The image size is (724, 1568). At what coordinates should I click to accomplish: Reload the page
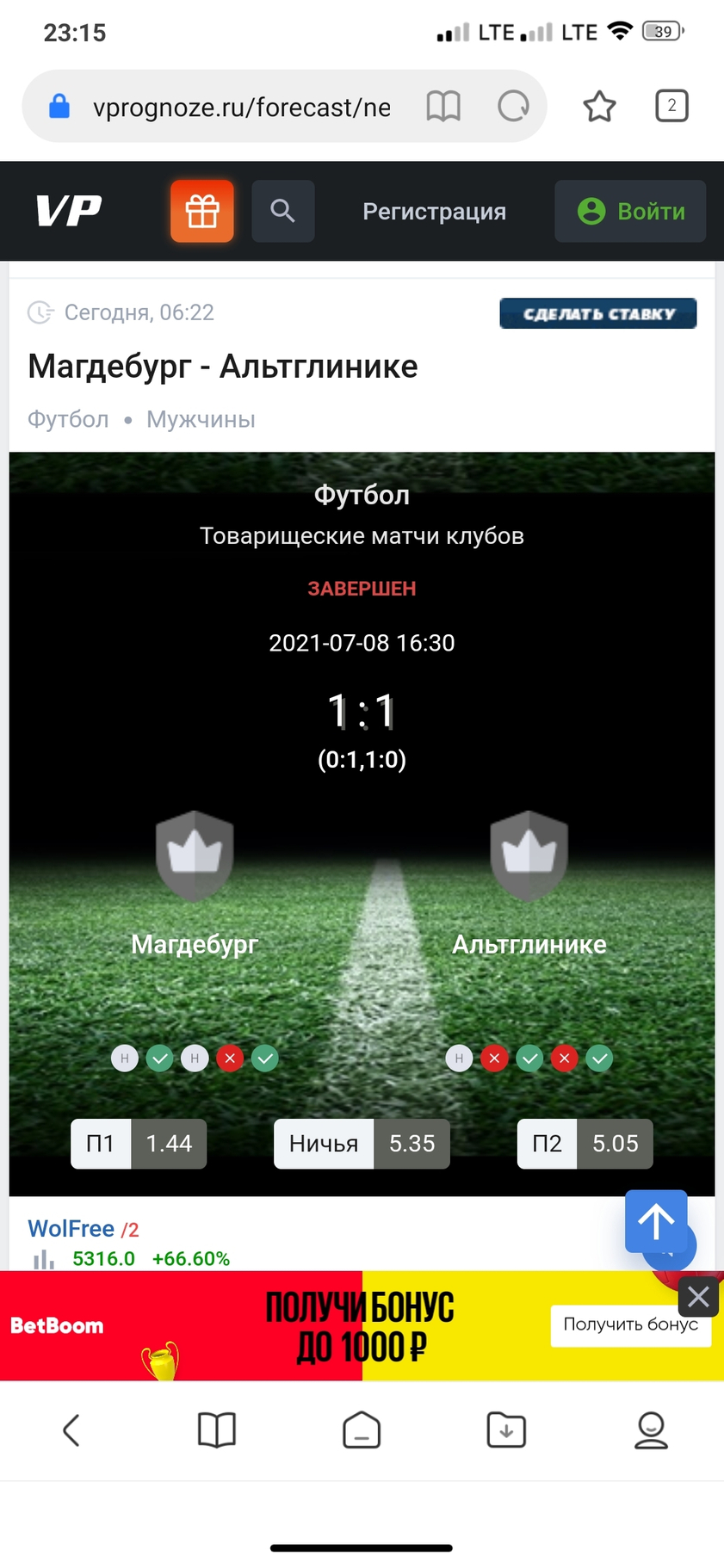click(514, 107)
